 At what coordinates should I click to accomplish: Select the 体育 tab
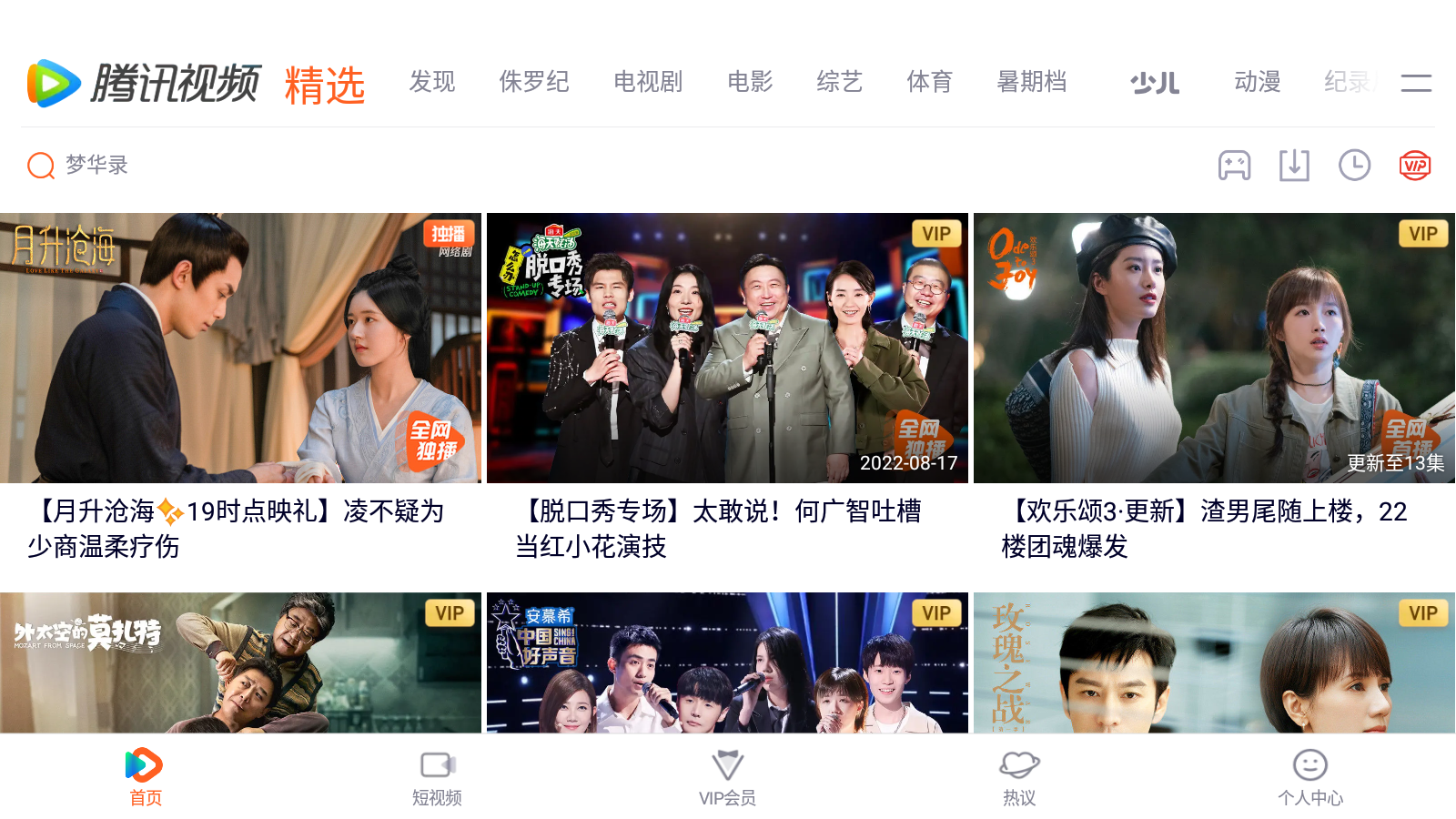click(x=929, y=82)
